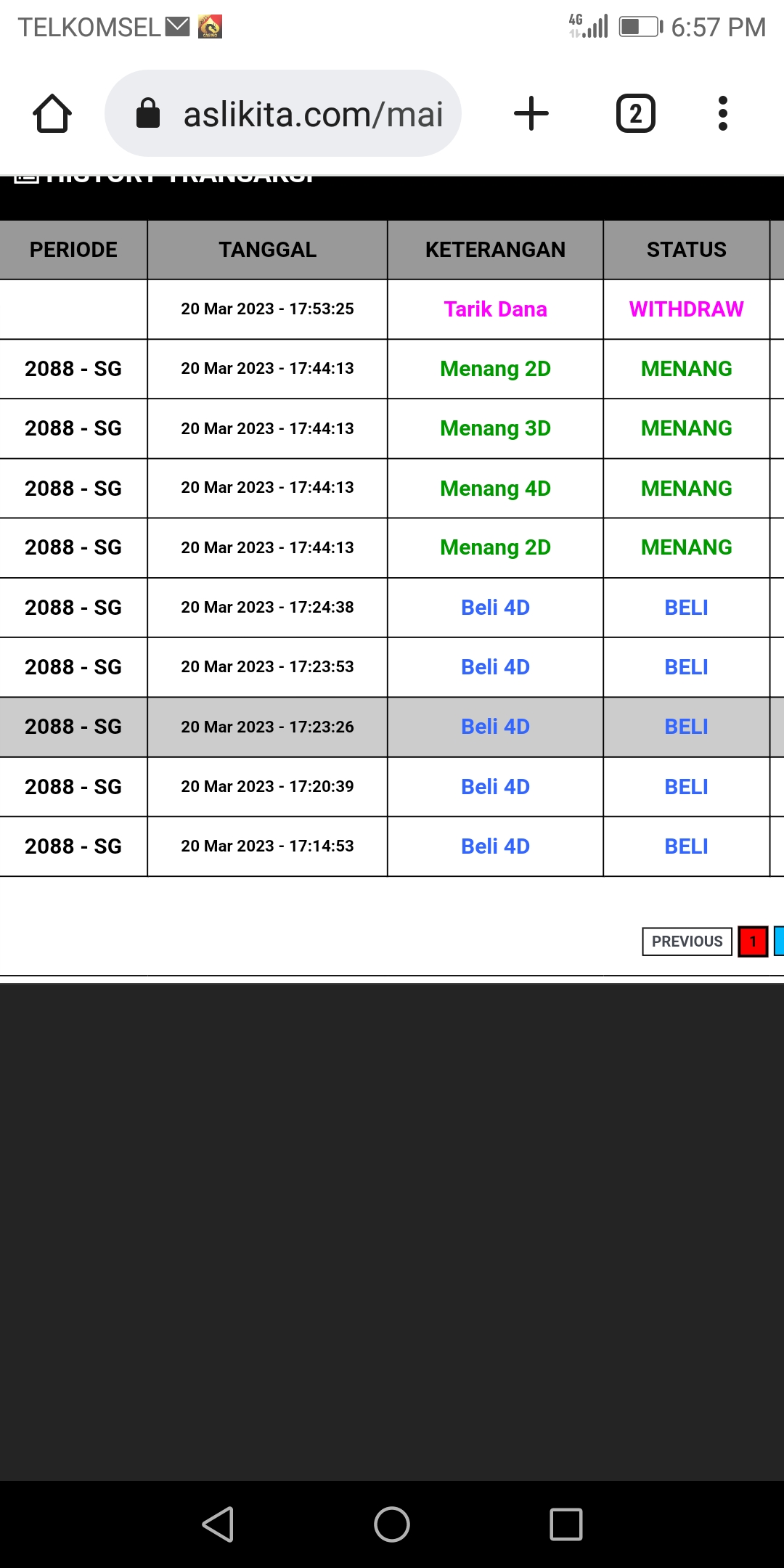Open the browser's three-dot menu

click(x=722, y=114)
